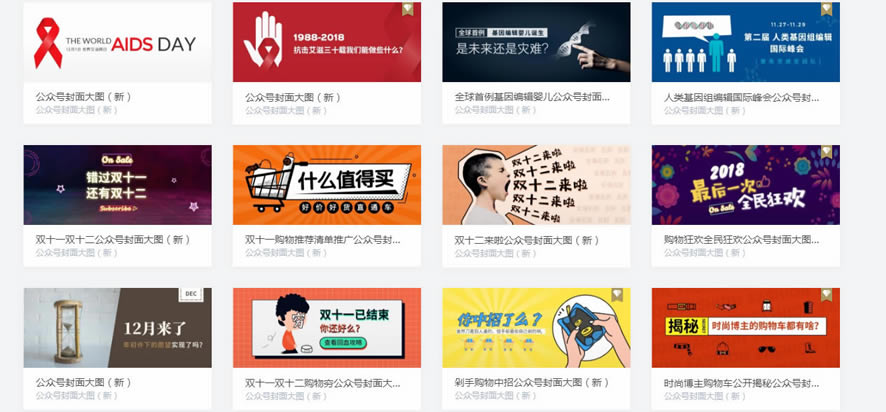Open the 双十一已结束 template card

[326, 328]
